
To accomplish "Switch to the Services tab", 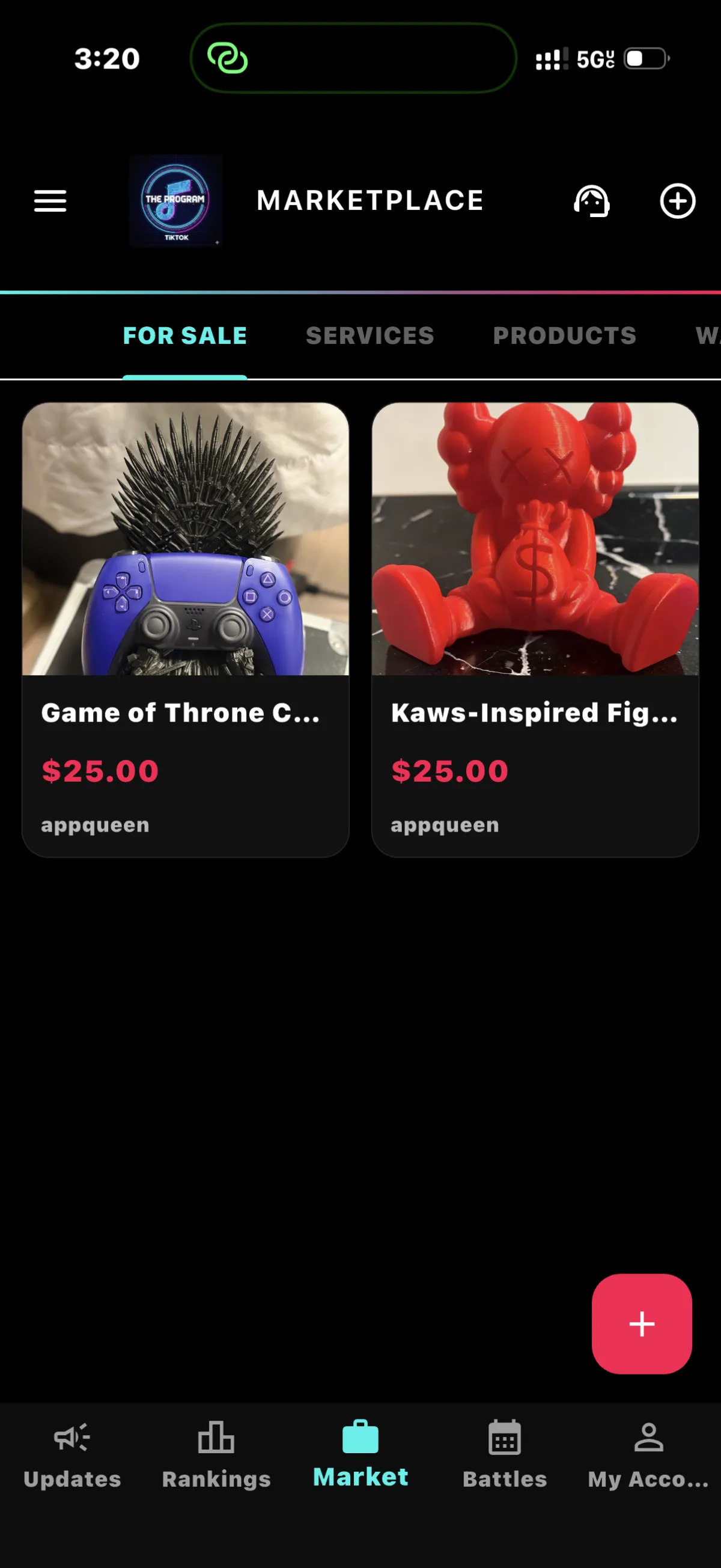I will point(370,336).
